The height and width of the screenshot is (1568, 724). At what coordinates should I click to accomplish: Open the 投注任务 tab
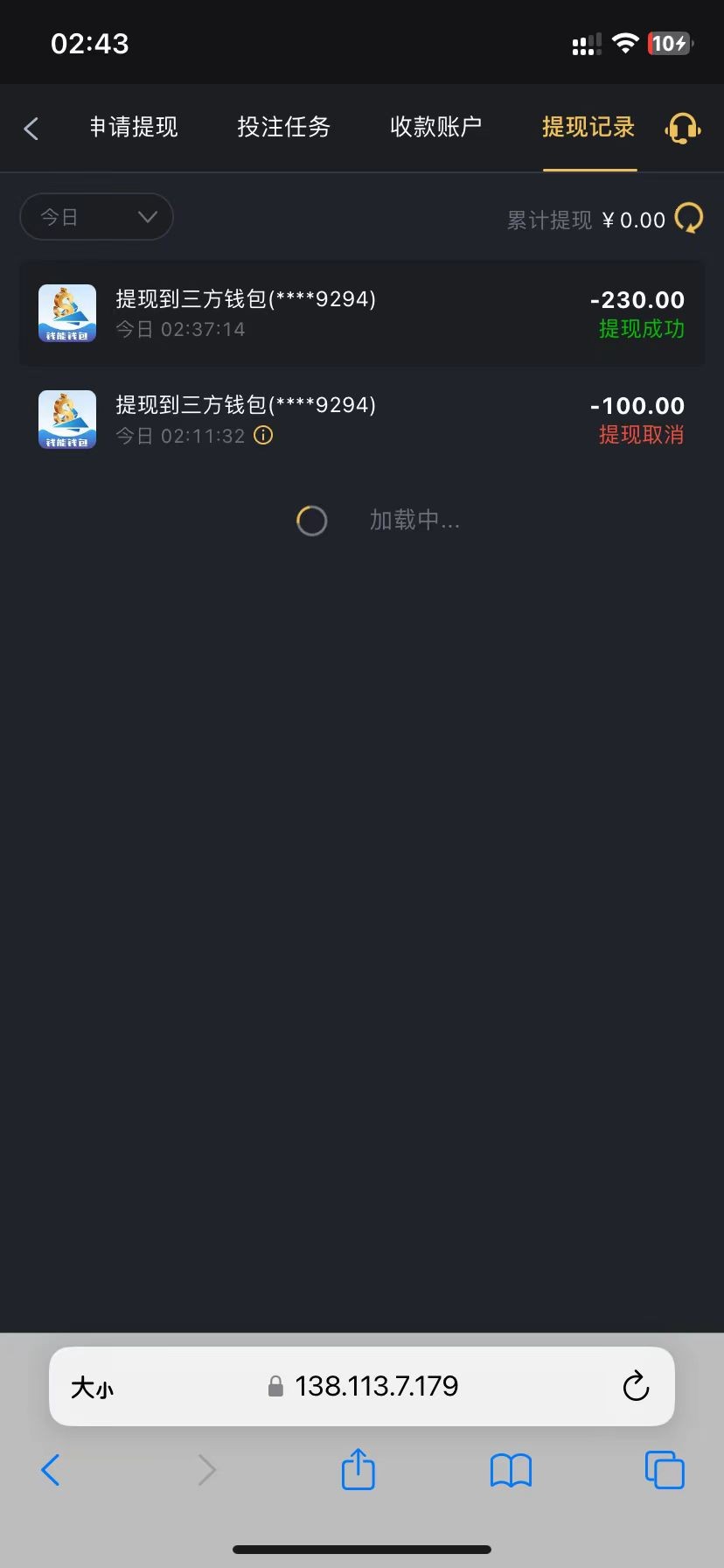[x=283, y=128]
